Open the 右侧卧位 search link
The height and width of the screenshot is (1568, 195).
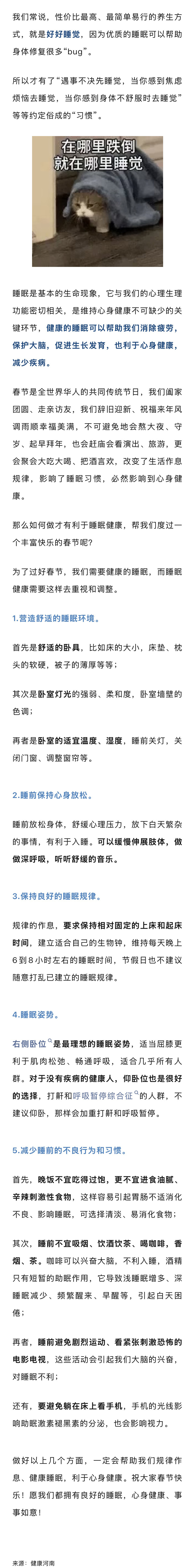30,1043
